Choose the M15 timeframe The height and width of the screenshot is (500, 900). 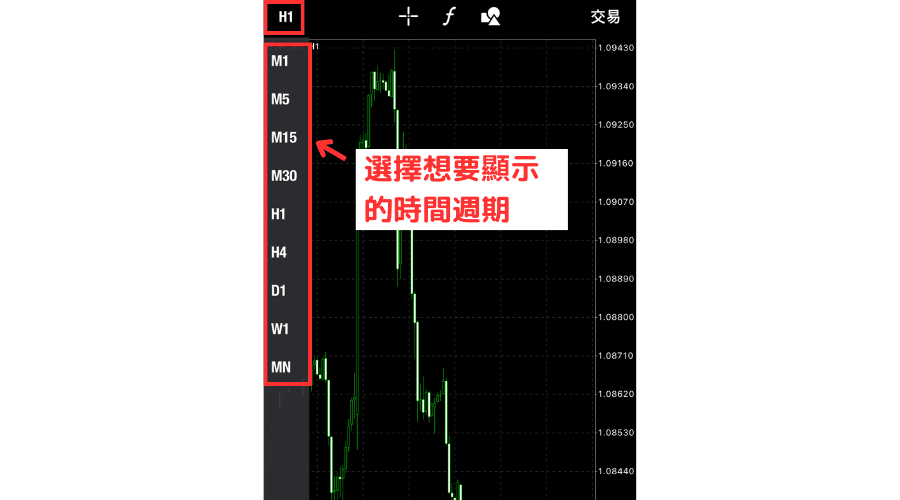(284, 138)
